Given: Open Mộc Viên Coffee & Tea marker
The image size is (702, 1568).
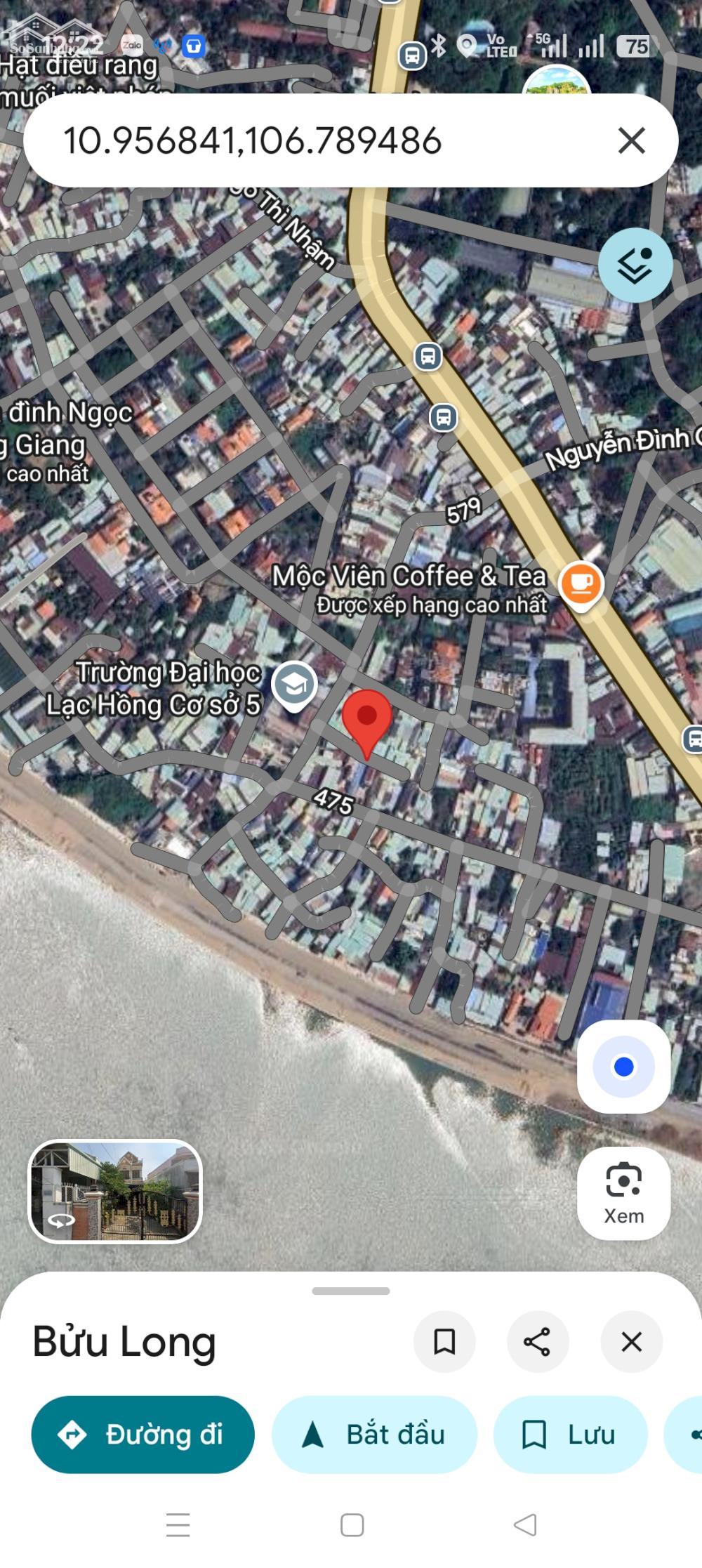Looking at the screenshot, I should 581,584.
